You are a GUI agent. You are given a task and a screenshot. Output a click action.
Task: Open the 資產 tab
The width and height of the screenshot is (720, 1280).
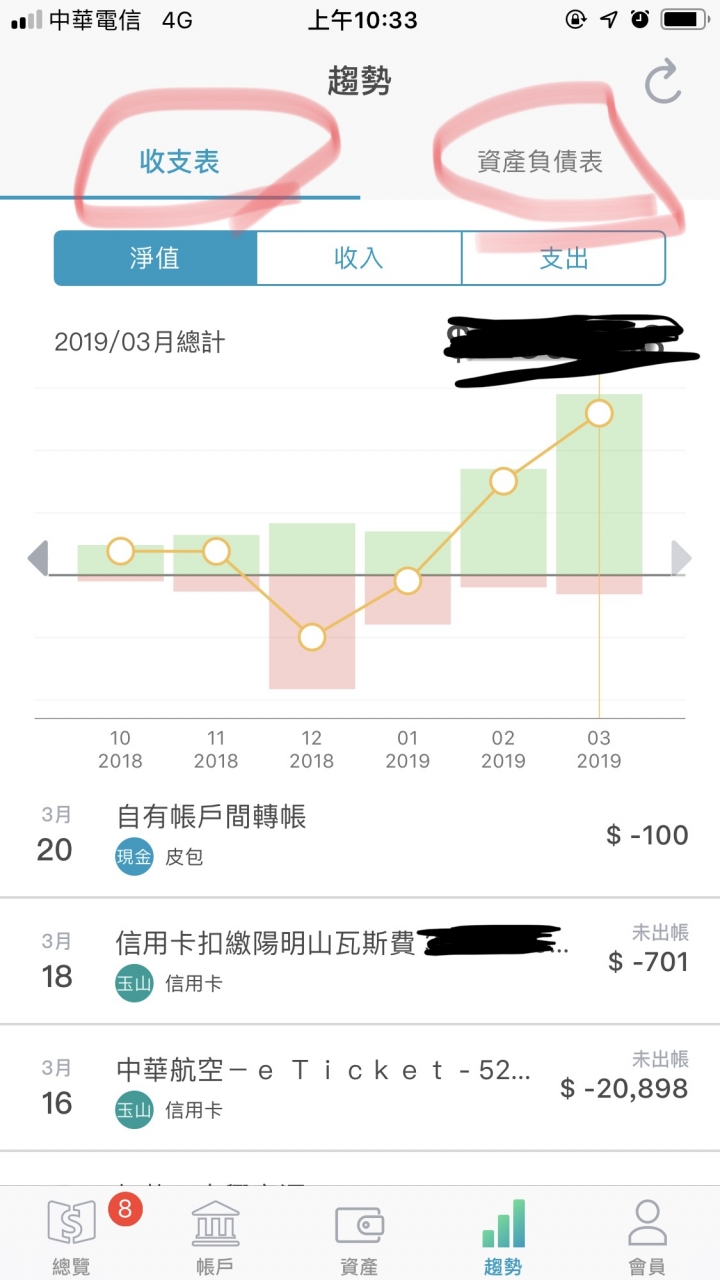(359, 1236)
